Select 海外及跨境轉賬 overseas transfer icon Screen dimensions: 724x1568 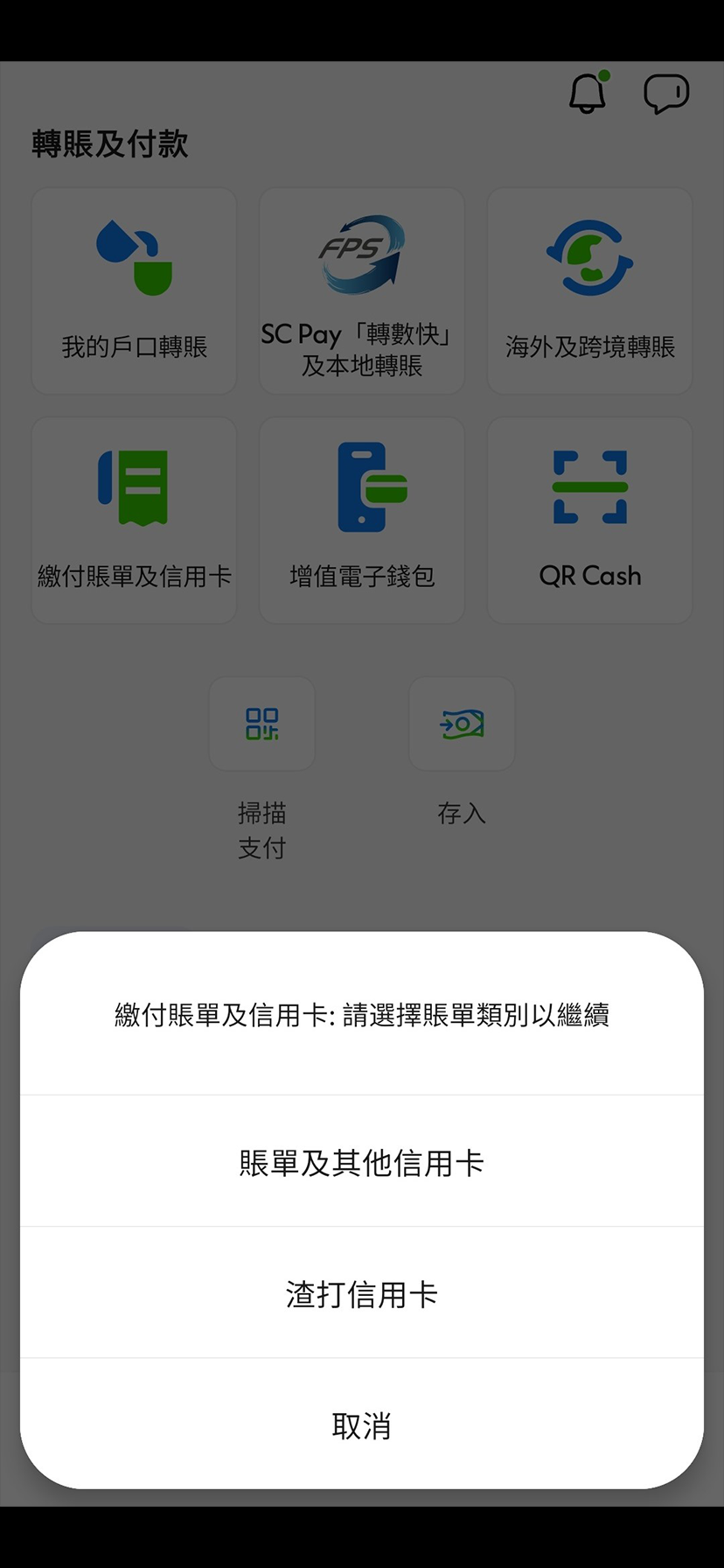pos(588,290)
